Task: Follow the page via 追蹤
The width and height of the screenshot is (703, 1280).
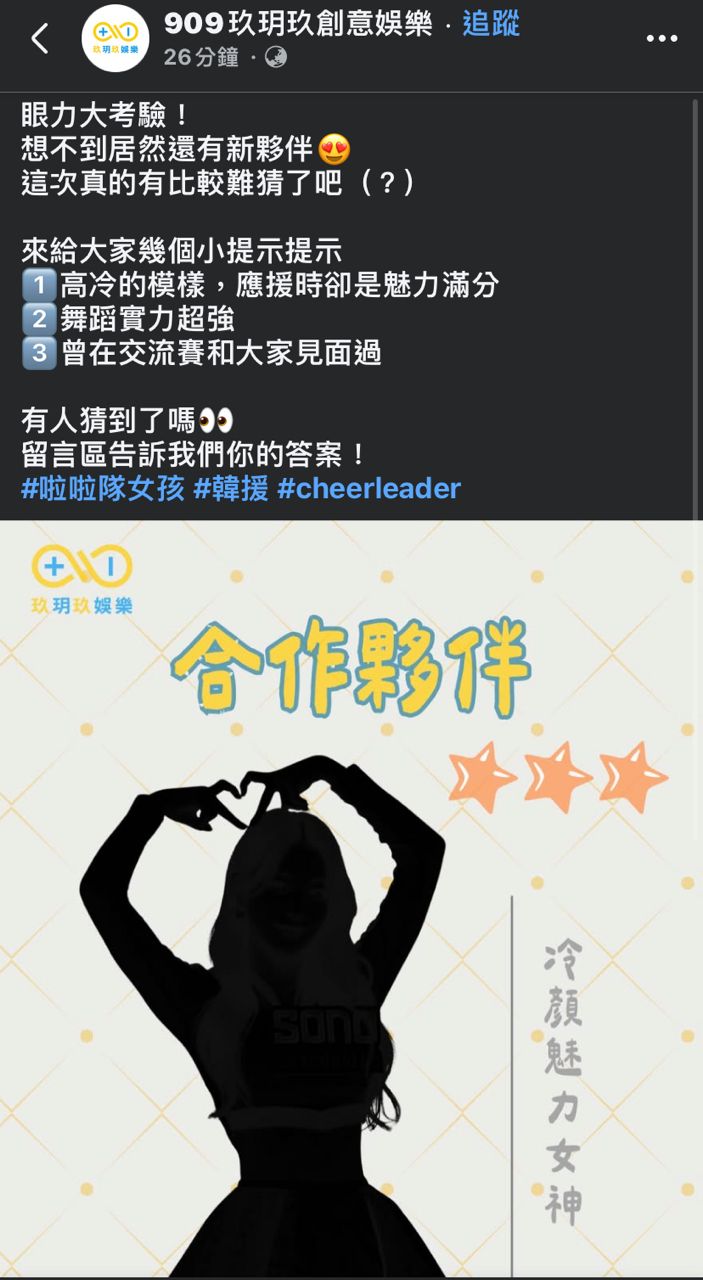Action: coord(491,24)
